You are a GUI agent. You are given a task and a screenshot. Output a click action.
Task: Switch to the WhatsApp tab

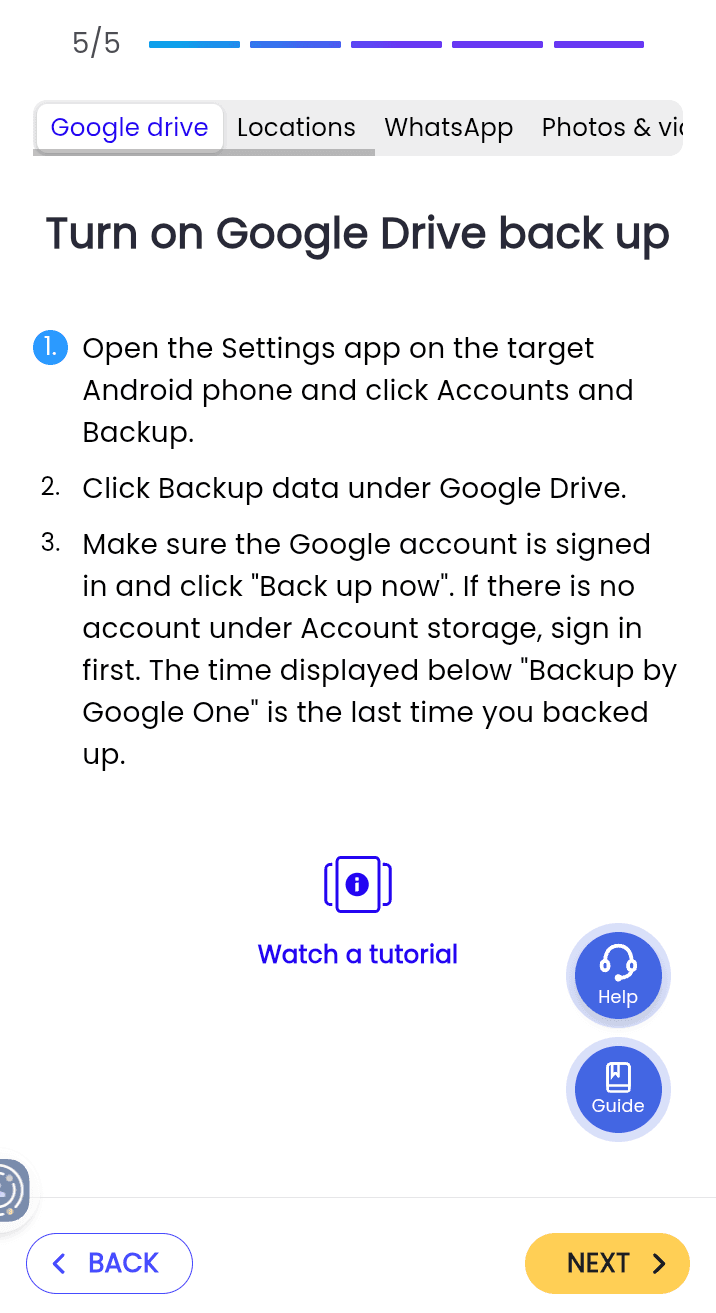point(448,128)
